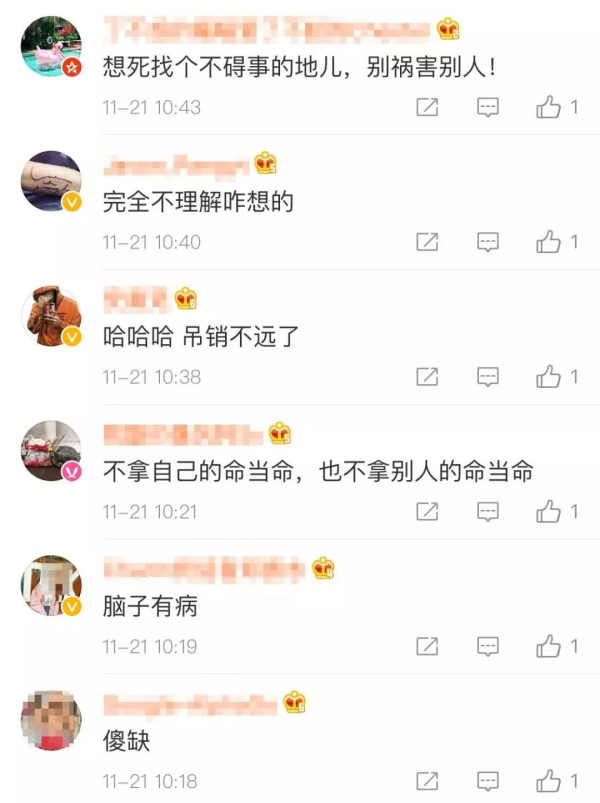Viewport: 600px width, 803px height.
Task: Reply to the comment "傻缺"
Action: [487, 782]
